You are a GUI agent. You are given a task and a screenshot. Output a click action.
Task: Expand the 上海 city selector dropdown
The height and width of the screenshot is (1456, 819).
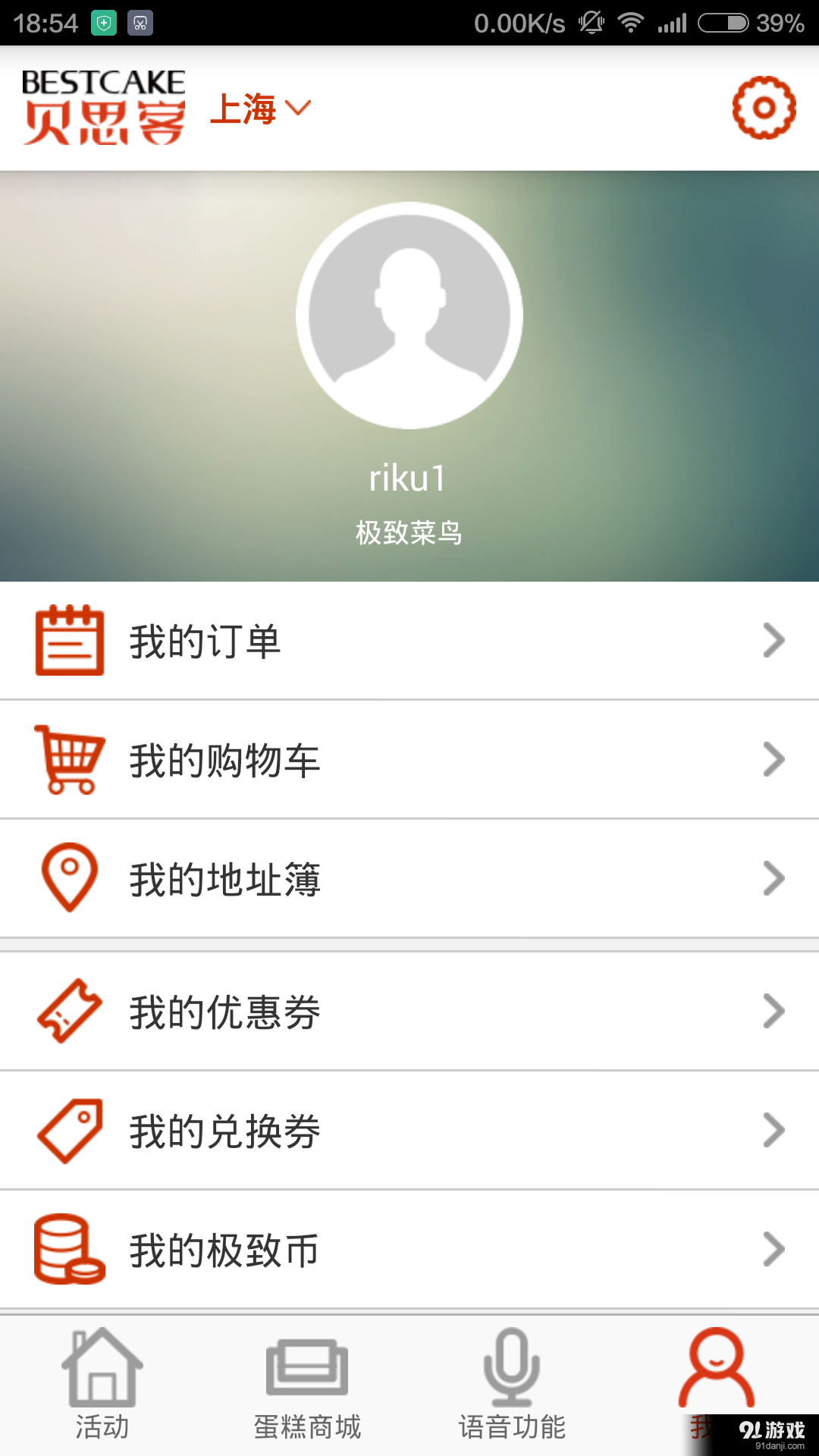click(260, 108)
